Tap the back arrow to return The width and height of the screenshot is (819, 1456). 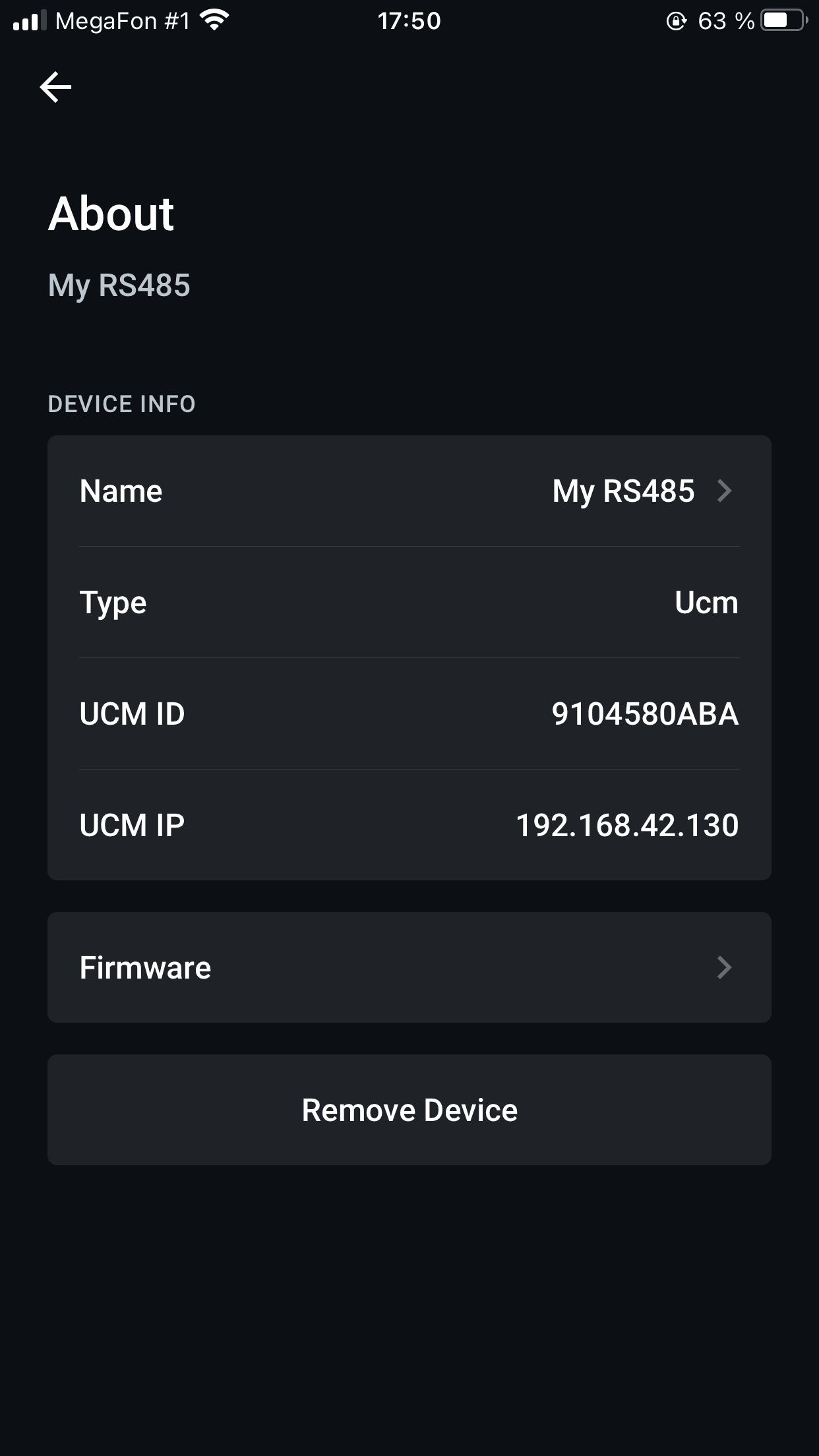55,86
